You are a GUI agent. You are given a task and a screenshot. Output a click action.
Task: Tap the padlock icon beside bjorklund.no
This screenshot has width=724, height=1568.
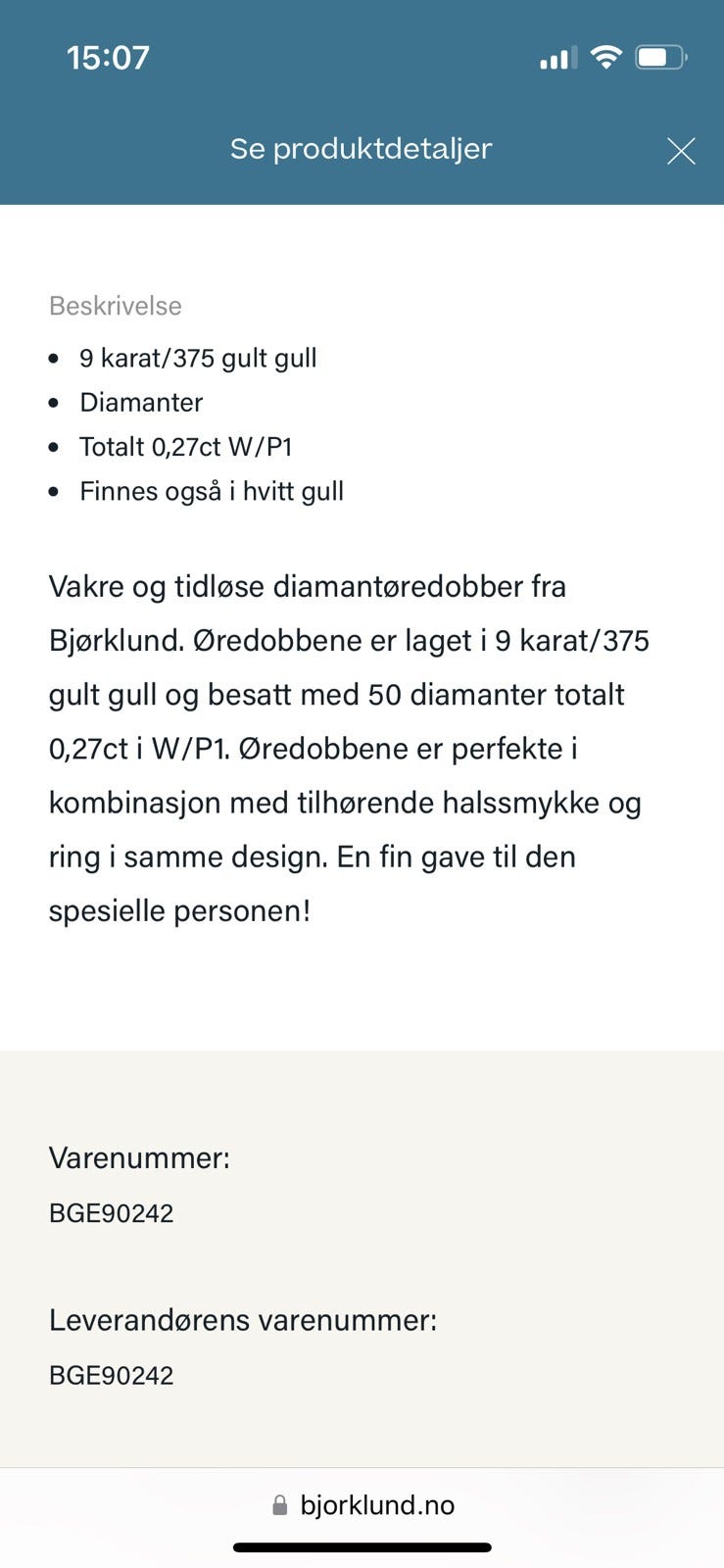pos(279,1505)
